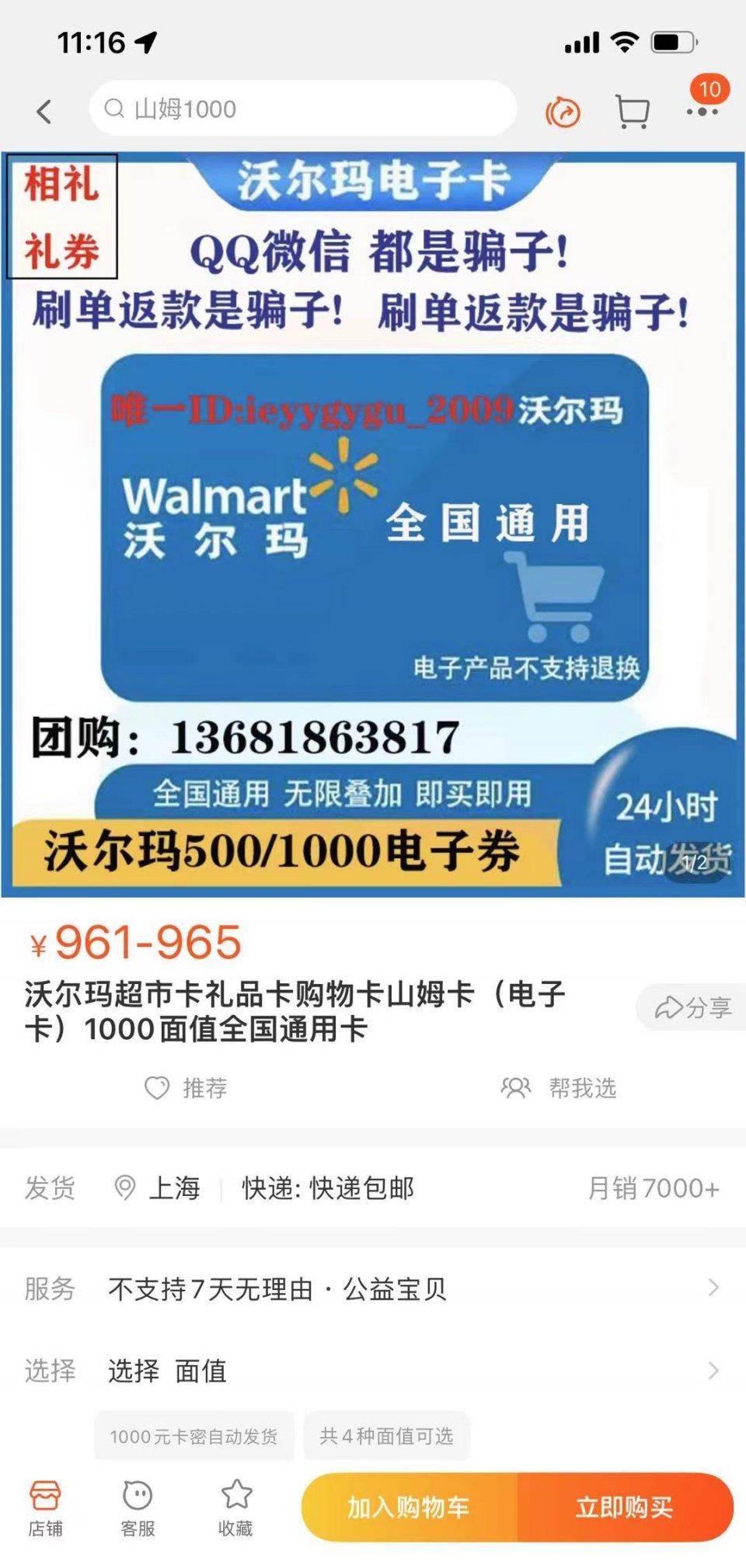View 共4种面值可选 options
This screenshot has width=746, height=1568.
pyautogui.click(x=386, y=1436)
